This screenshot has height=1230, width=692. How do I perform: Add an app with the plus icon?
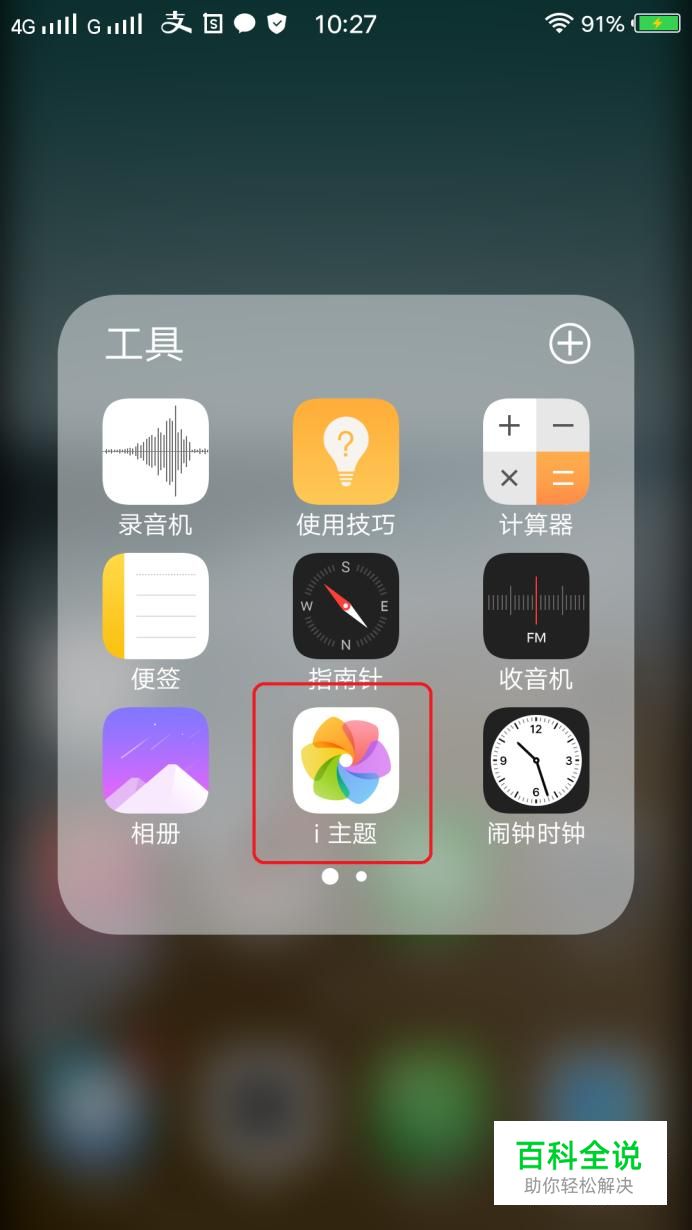tap(569, 344)
